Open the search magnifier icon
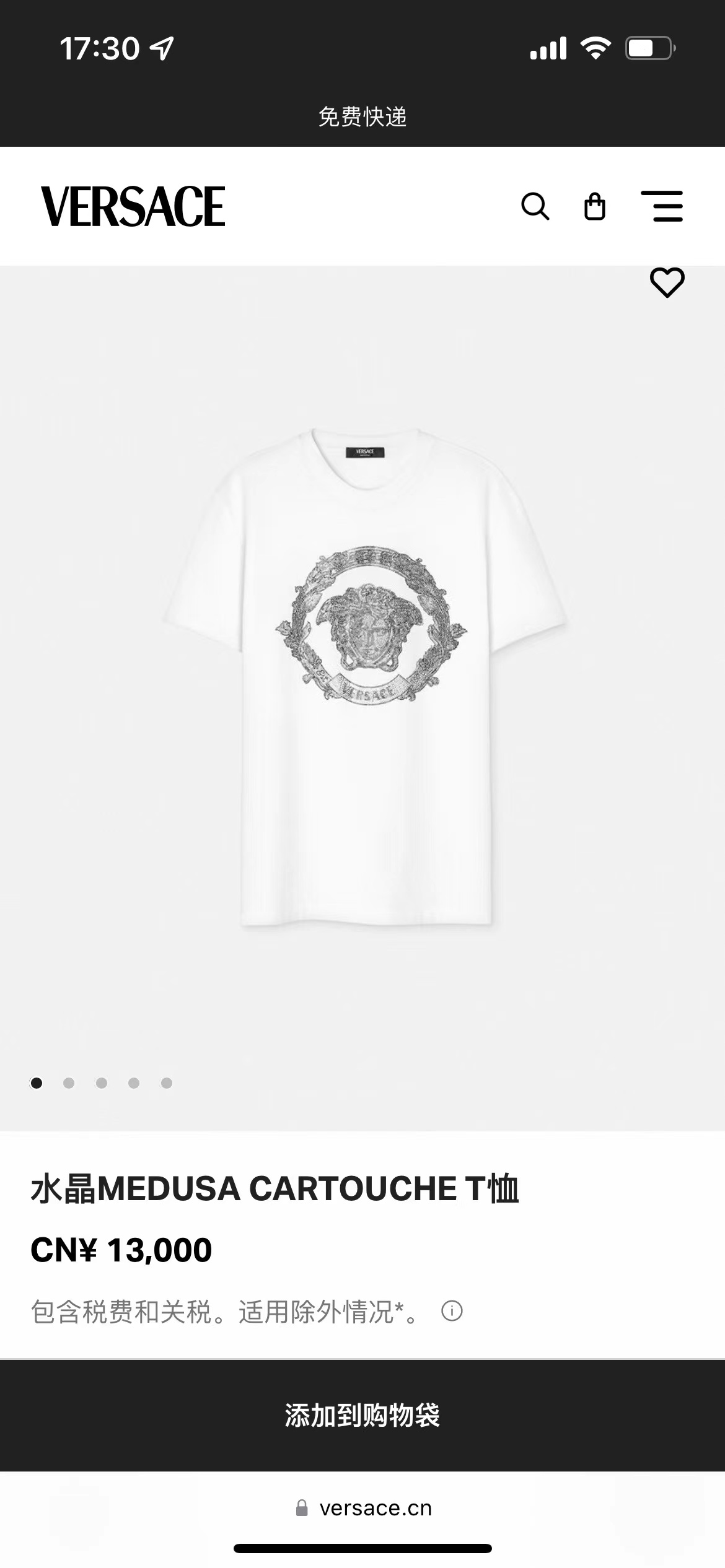The width and height of the screenshot is (725, 1568). [x=535, y=206]
